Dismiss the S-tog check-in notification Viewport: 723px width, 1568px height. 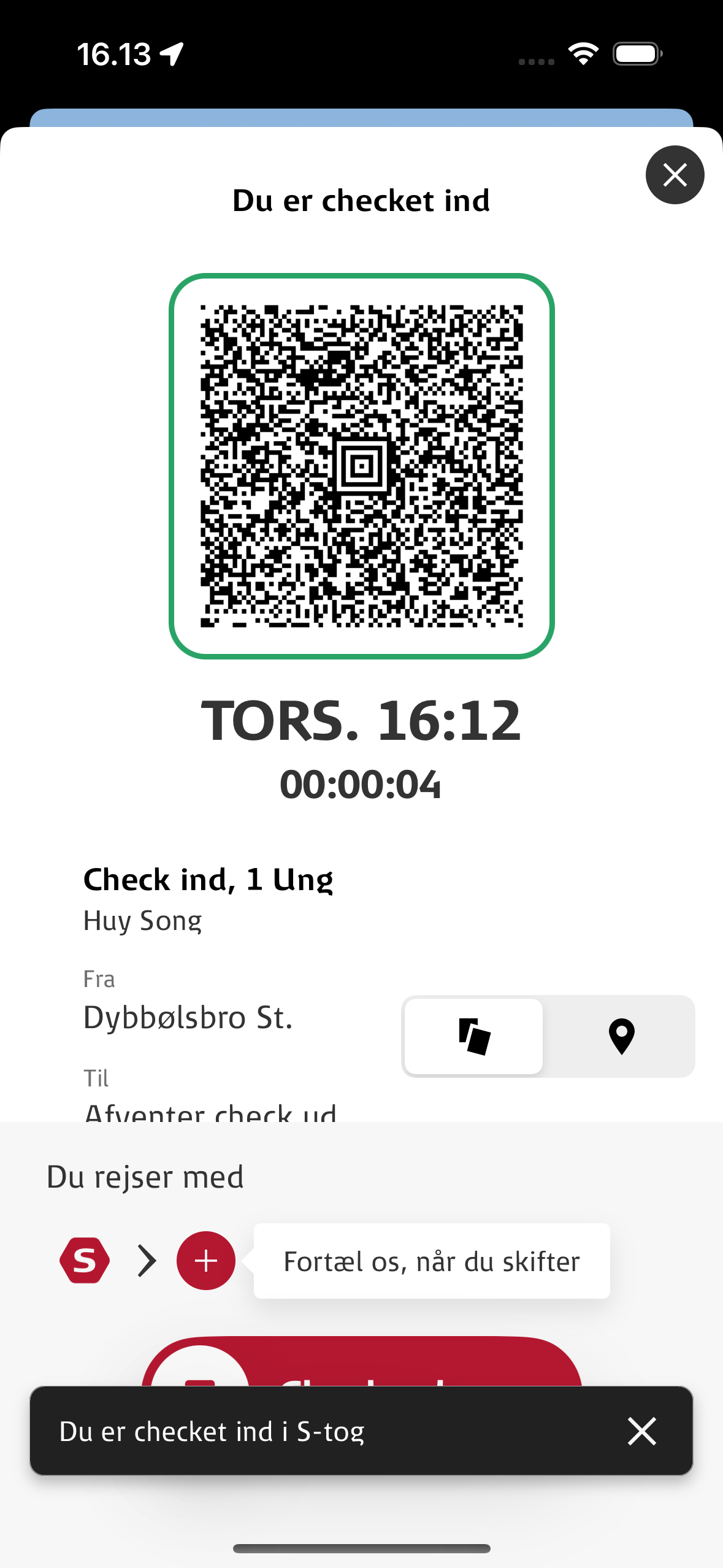click(641, 1431)
